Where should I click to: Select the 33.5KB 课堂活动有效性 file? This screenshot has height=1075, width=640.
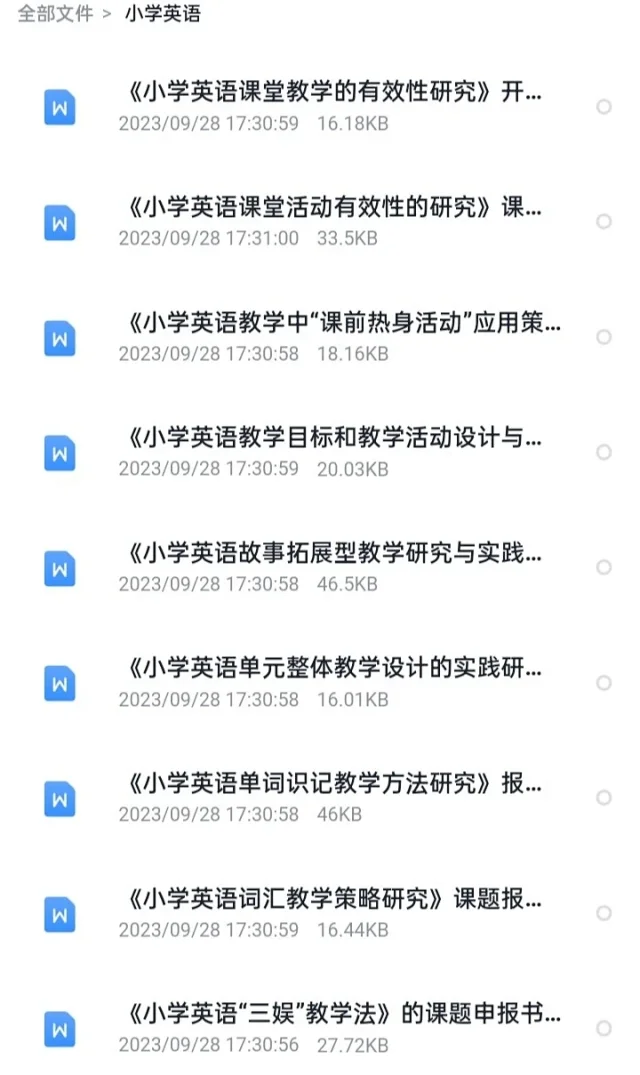coord(604,221)
